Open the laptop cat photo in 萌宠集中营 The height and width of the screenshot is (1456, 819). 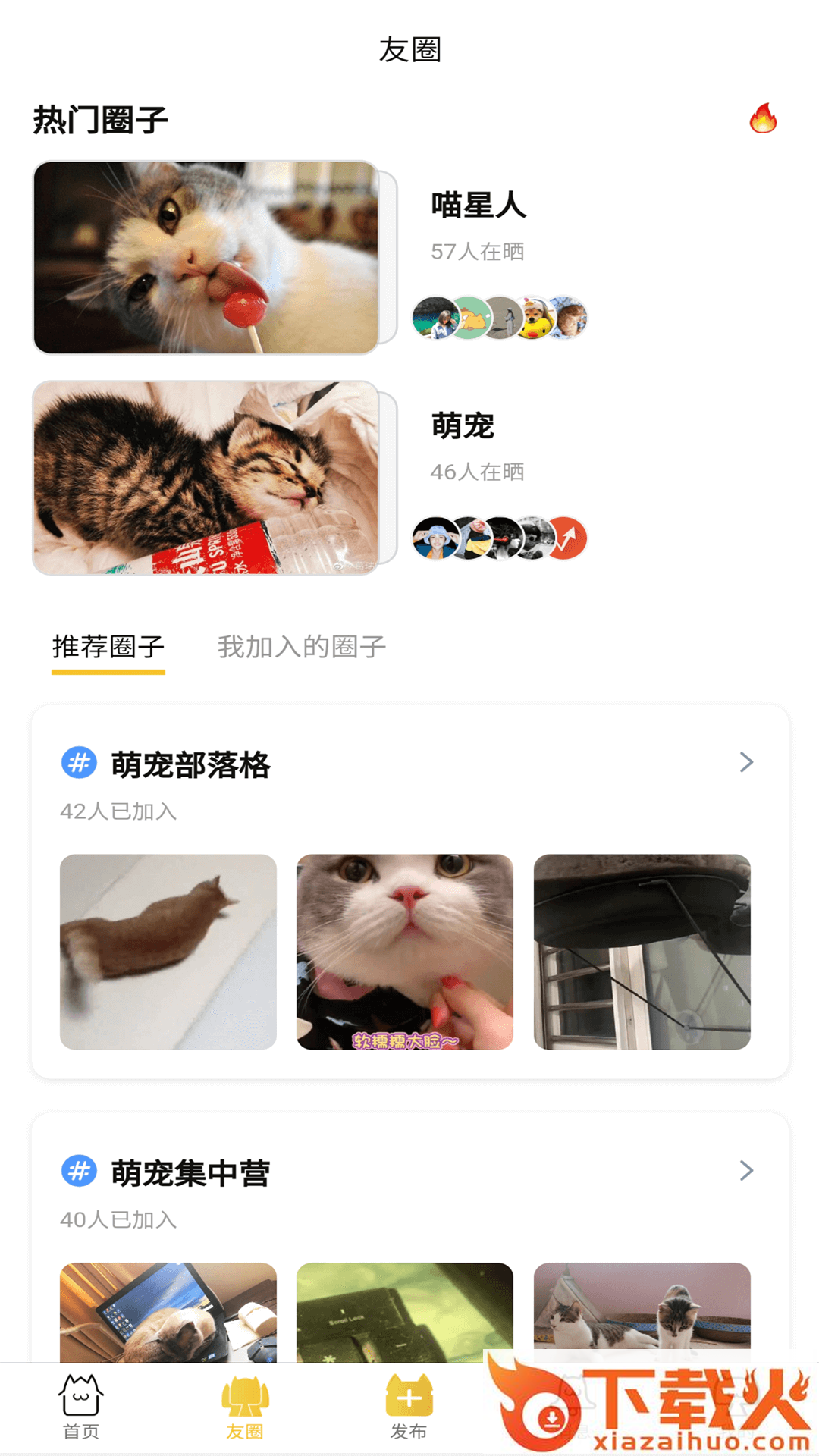168,1312
